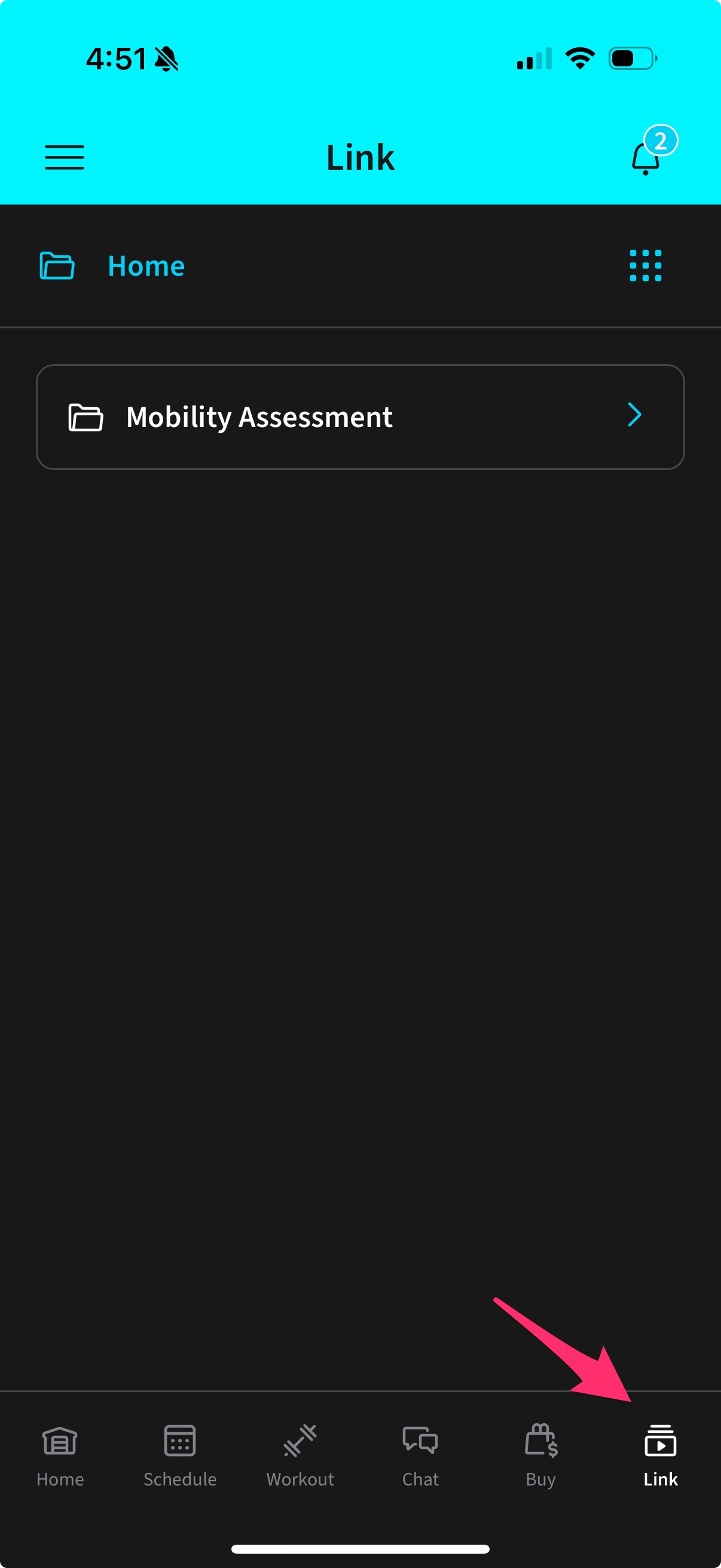Viewport: 721px width, 1568px height.
Task: Switch to the Chat tab
Action: (x=420, y=1456)
